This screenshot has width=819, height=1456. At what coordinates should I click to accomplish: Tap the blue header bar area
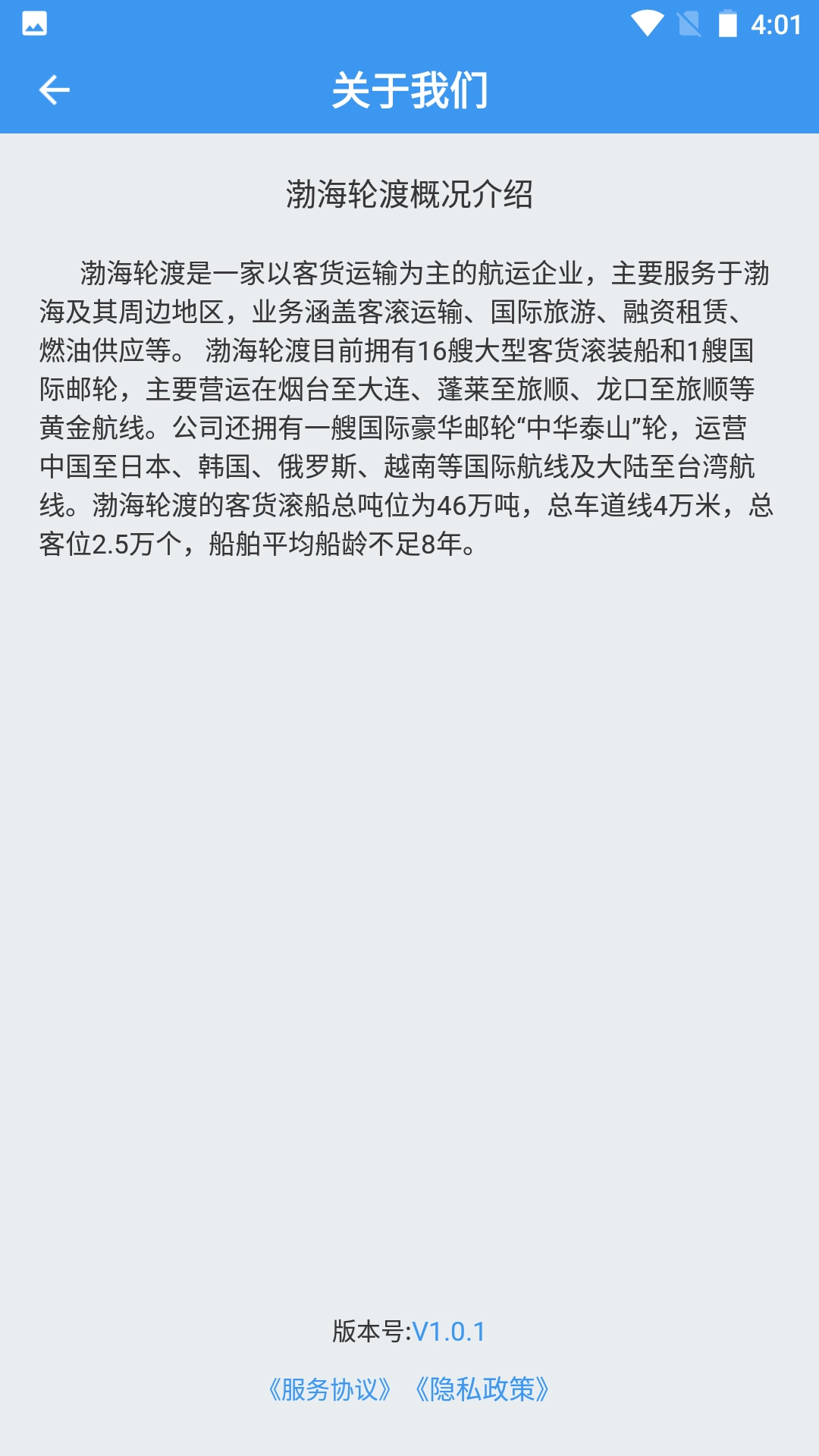click(409, 89)
